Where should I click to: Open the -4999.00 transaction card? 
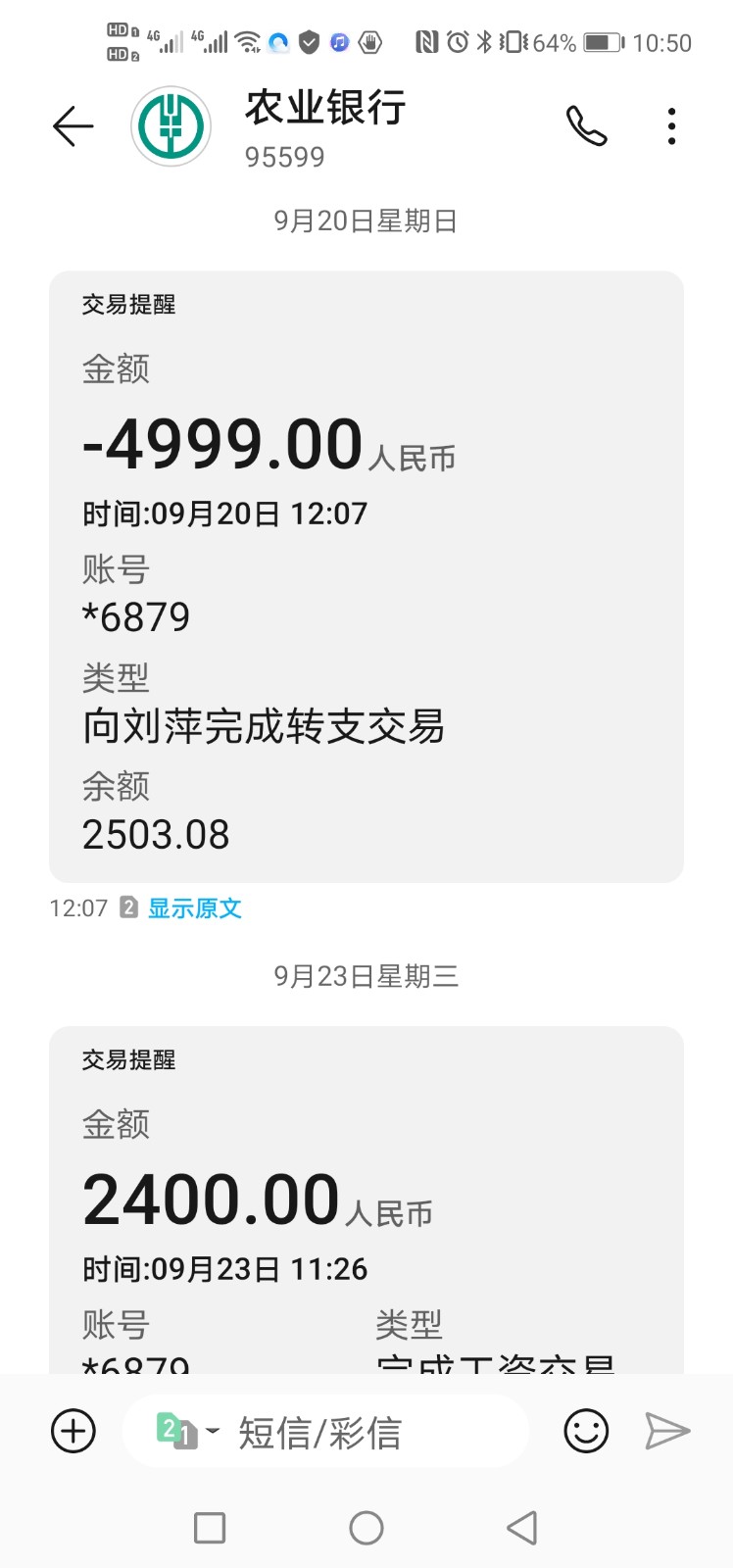(x=366, y=576)
